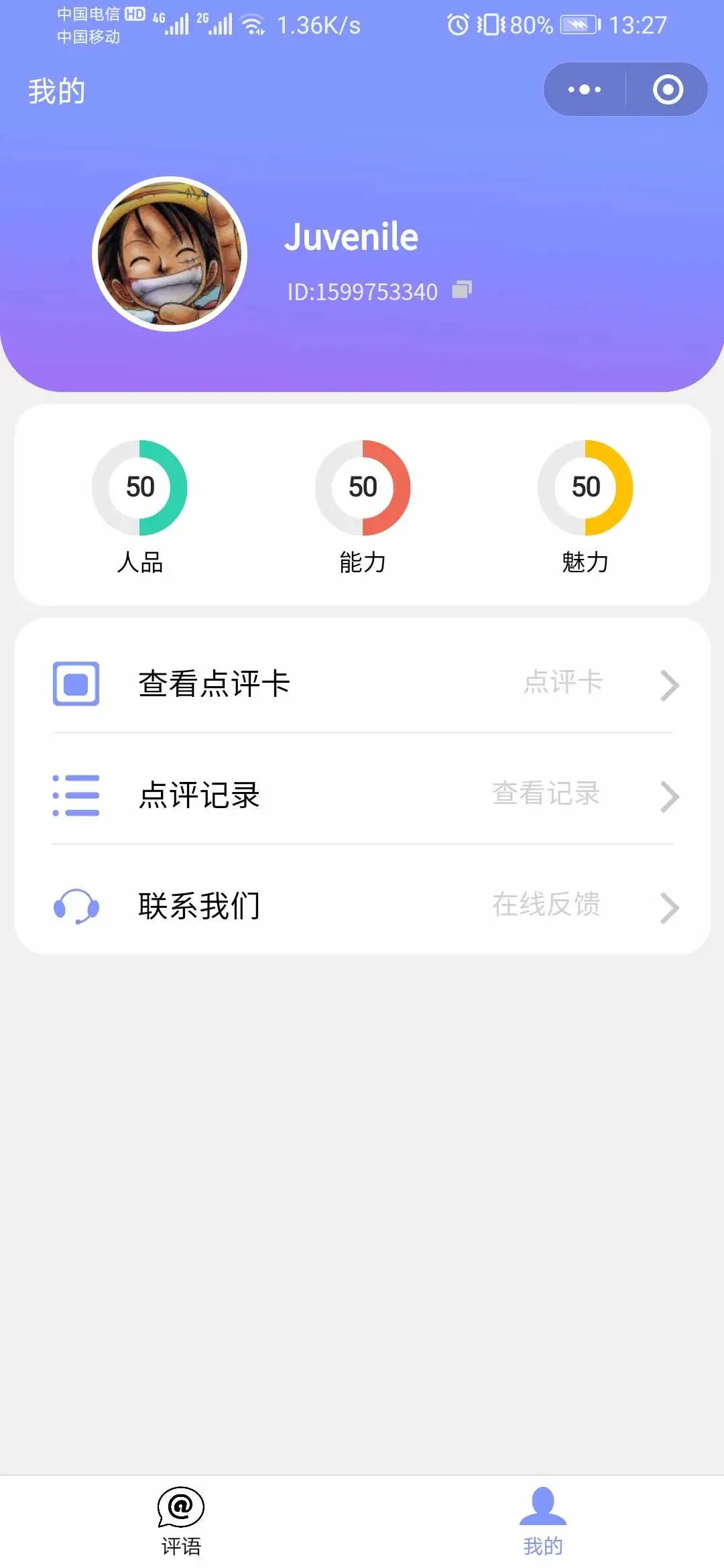The image size is (724, 1568).
Task: Open the mini program three-dot menu
Action: click(584, 89)
